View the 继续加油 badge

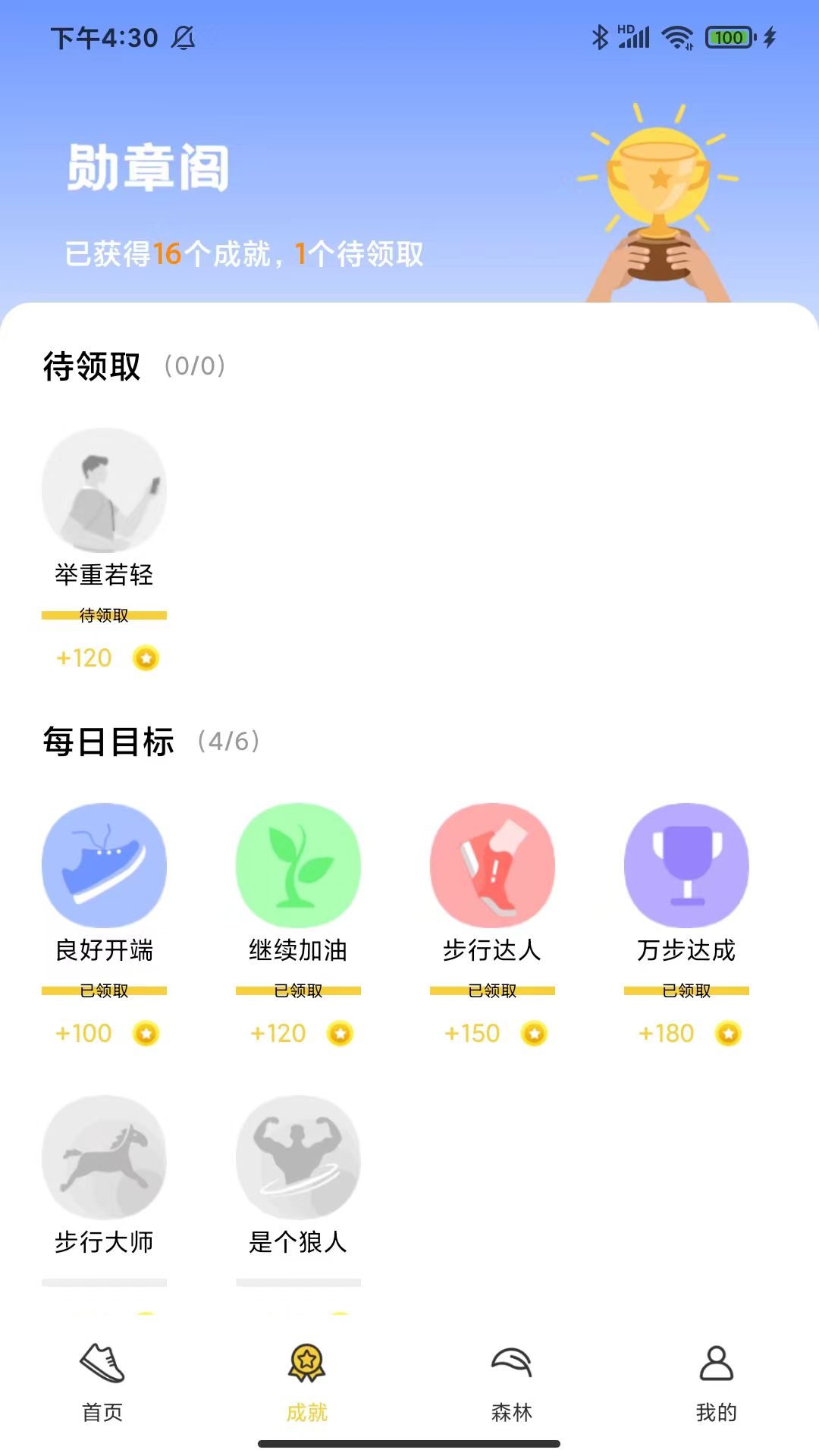298,865
